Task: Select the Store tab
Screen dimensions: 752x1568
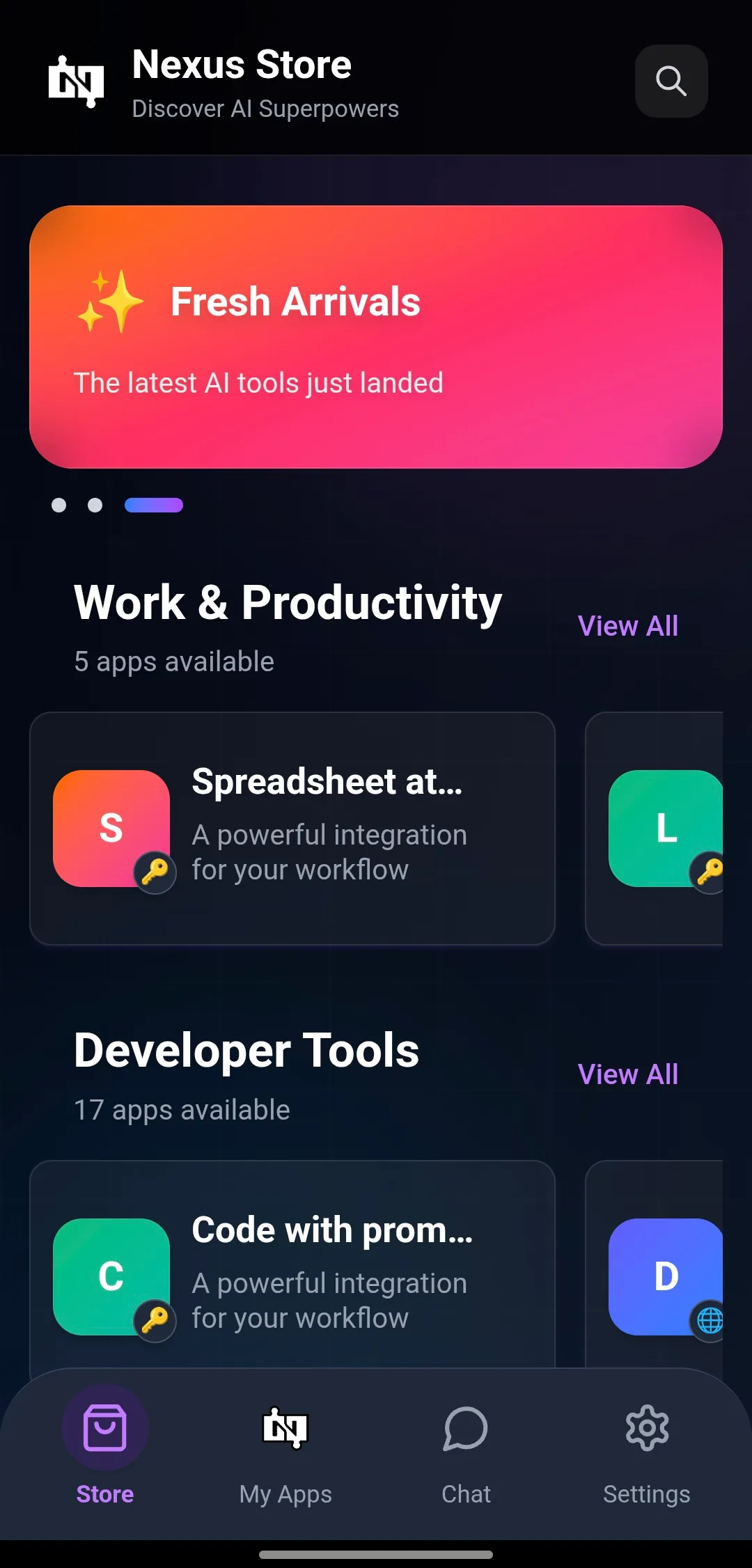Action: (105, 1452)
